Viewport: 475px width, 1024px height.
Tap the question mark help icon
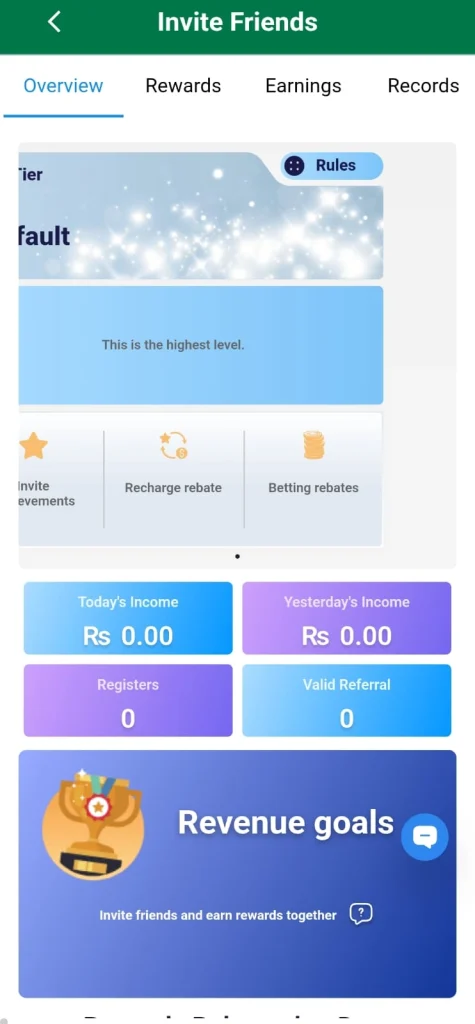pos(361,914)
